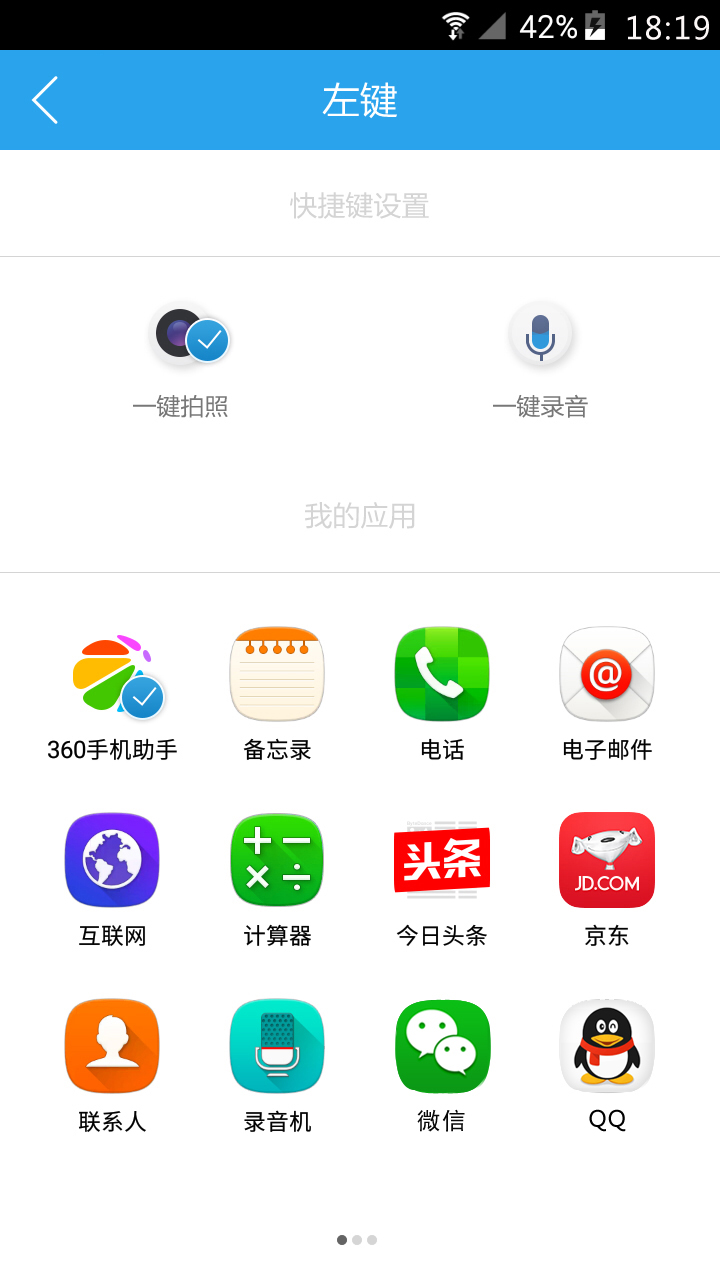Select the 电话 phone icon
The height and width of the screenshot is (1280, 720).
click(x=442, y=673)
